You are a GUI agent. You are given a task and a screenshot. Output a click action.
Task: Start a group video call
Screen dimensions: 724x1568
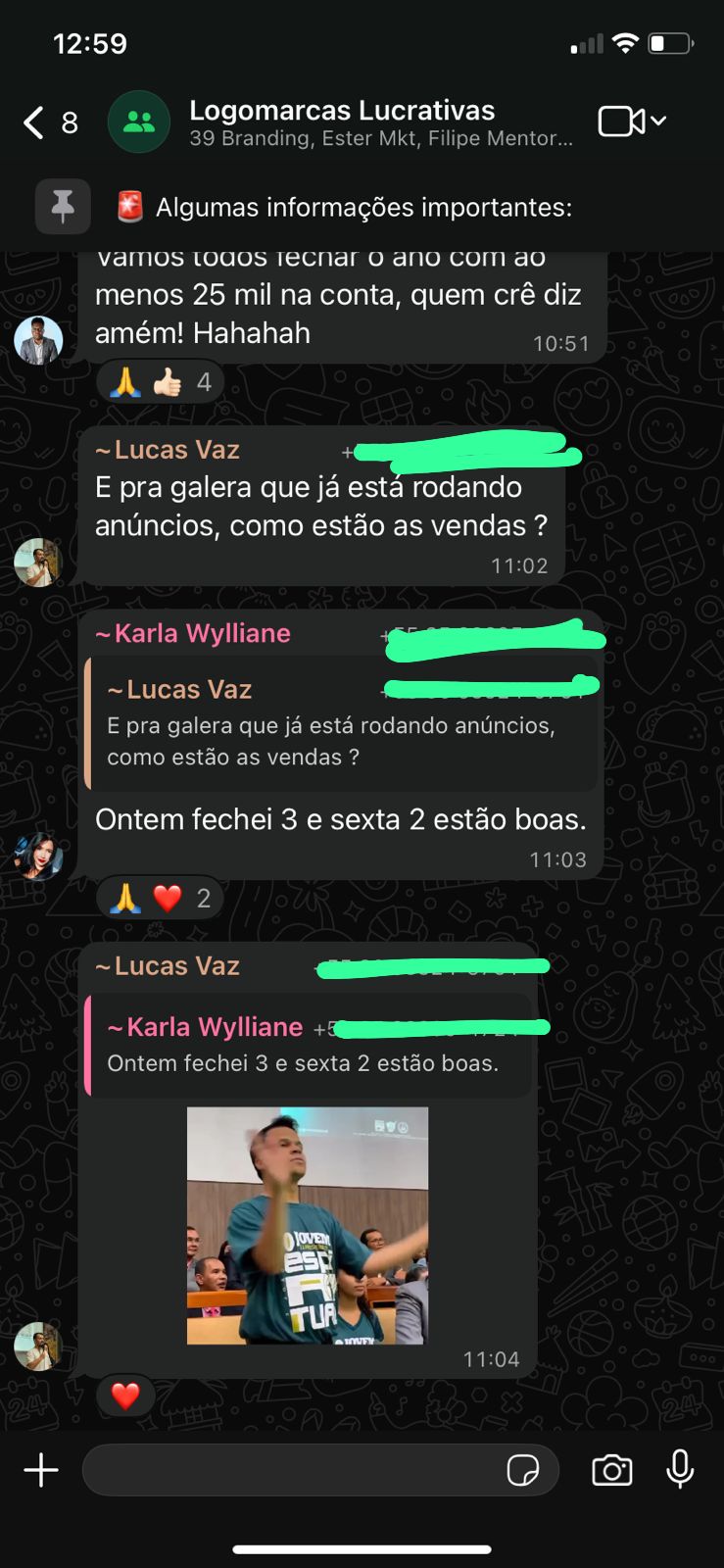622,122
